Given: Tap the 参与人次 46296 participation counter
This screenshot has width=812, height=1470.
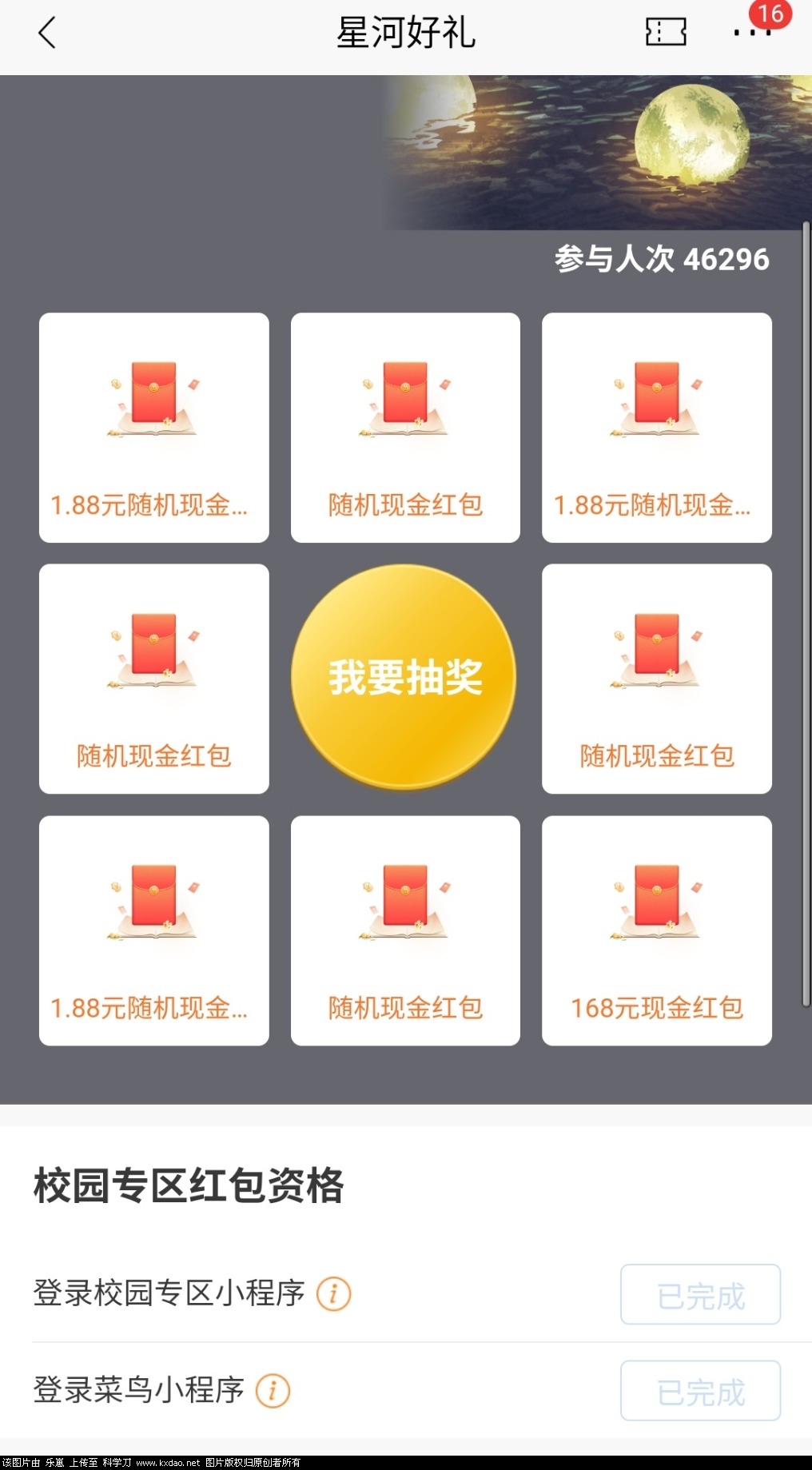Looking at the screenshot, I should point(662,257).
